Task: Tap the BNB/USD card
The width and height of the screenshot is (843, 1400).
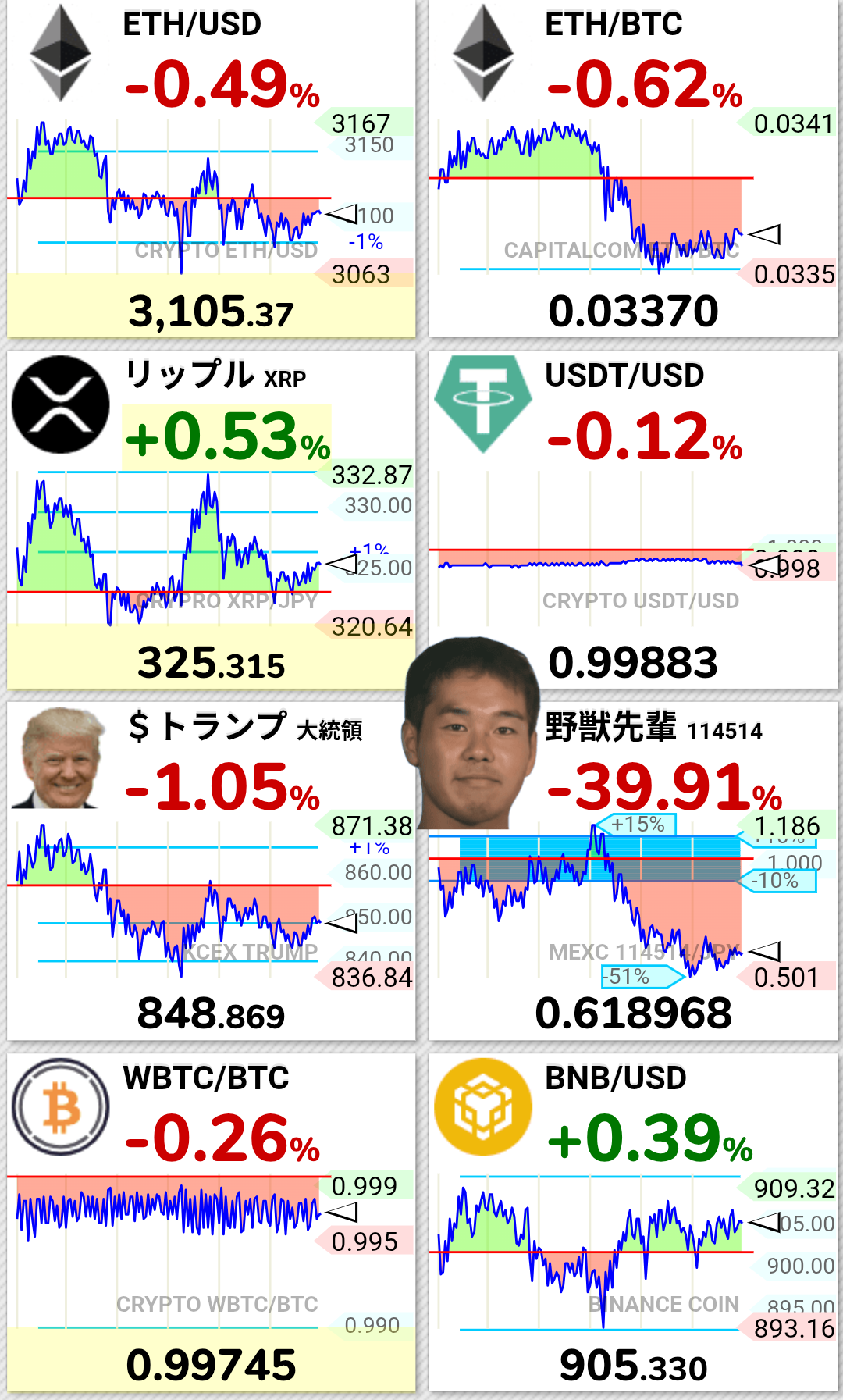Action: tap(633, 1223)
